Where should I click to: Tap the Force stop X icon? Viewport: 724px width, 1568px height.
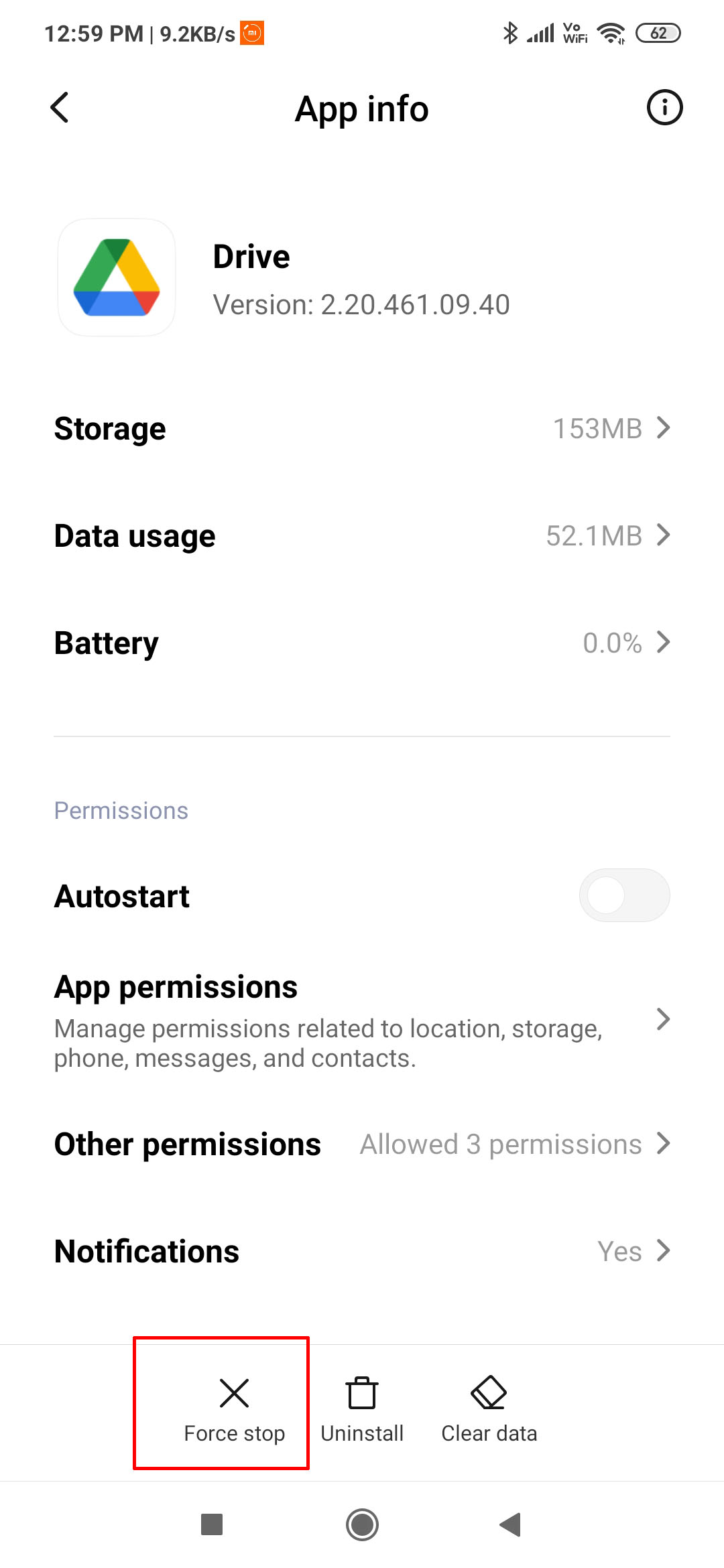pos(233,1393)
